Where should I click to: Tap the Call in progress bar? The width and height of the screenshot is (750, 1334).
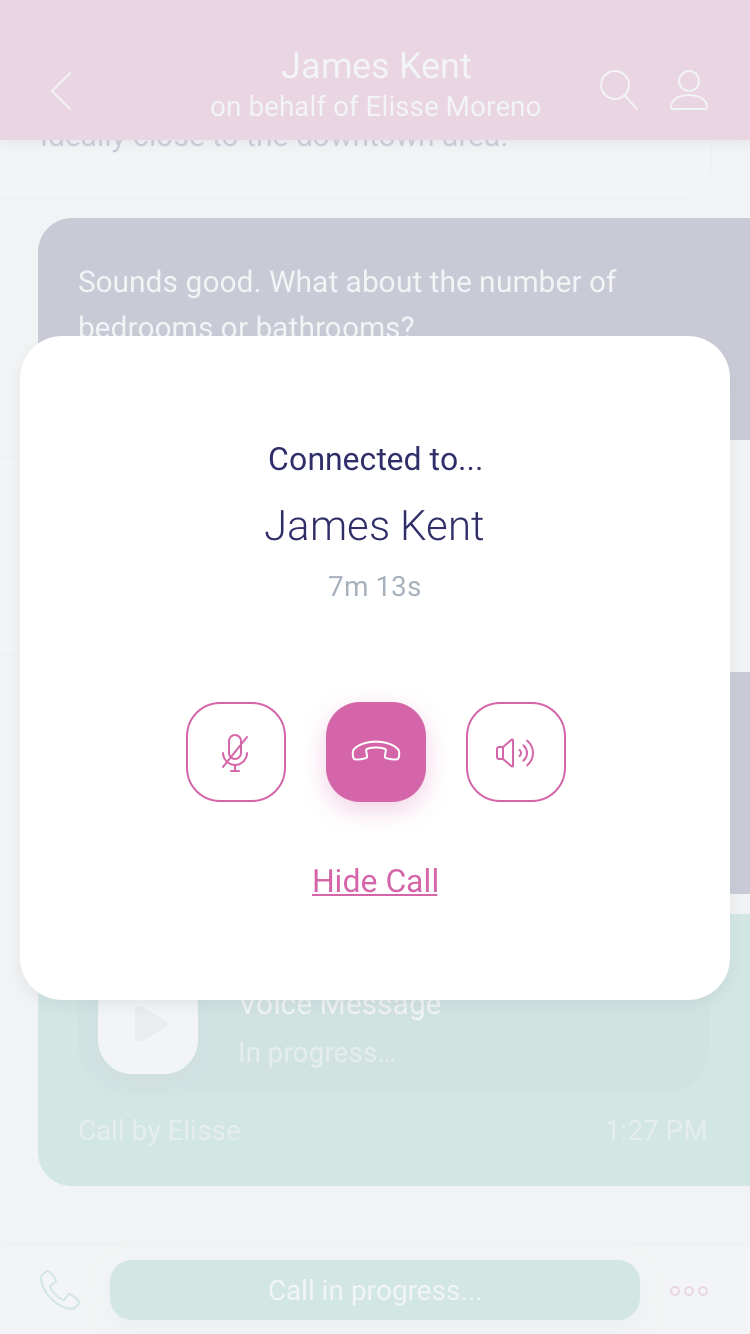click(375, 1290)
